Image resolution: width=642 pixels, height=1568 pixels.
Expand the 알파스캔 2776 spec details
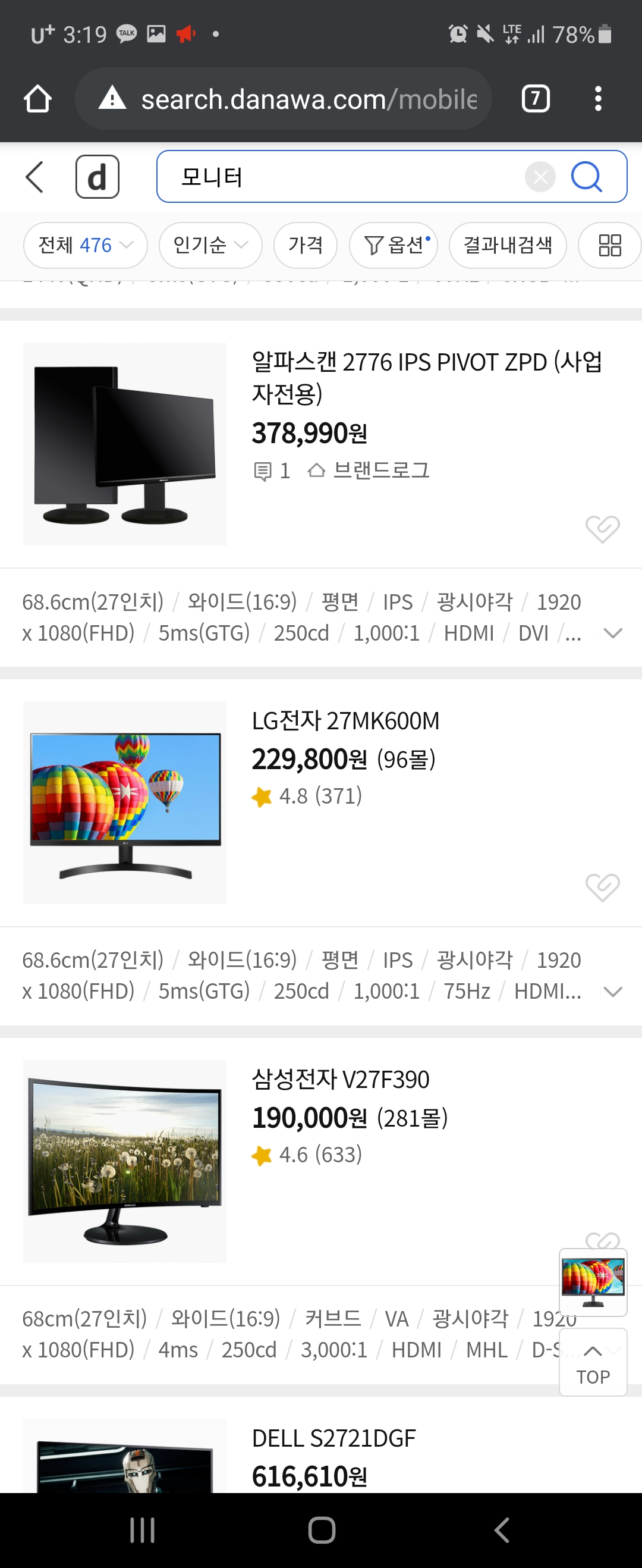pyautogui.click(x=613, y=633)
